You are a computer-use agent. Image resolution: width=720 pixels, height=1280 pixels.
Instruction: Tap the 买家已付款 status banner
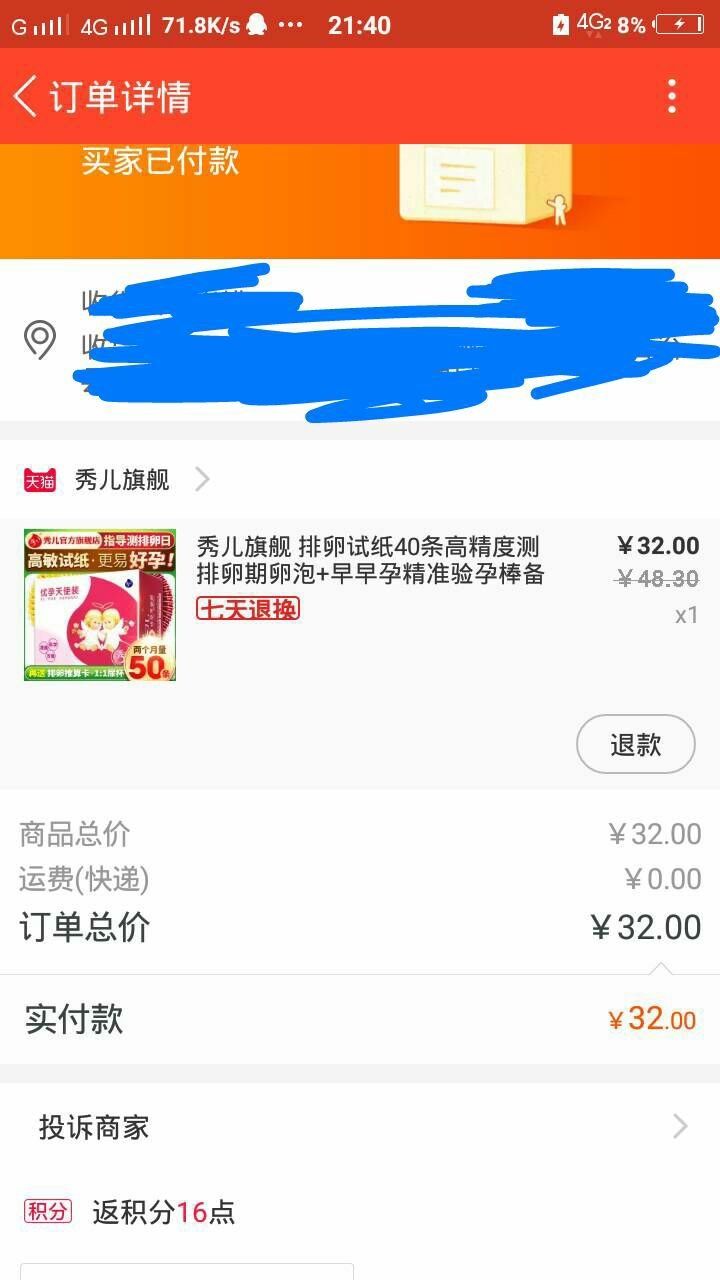[160, 162]
